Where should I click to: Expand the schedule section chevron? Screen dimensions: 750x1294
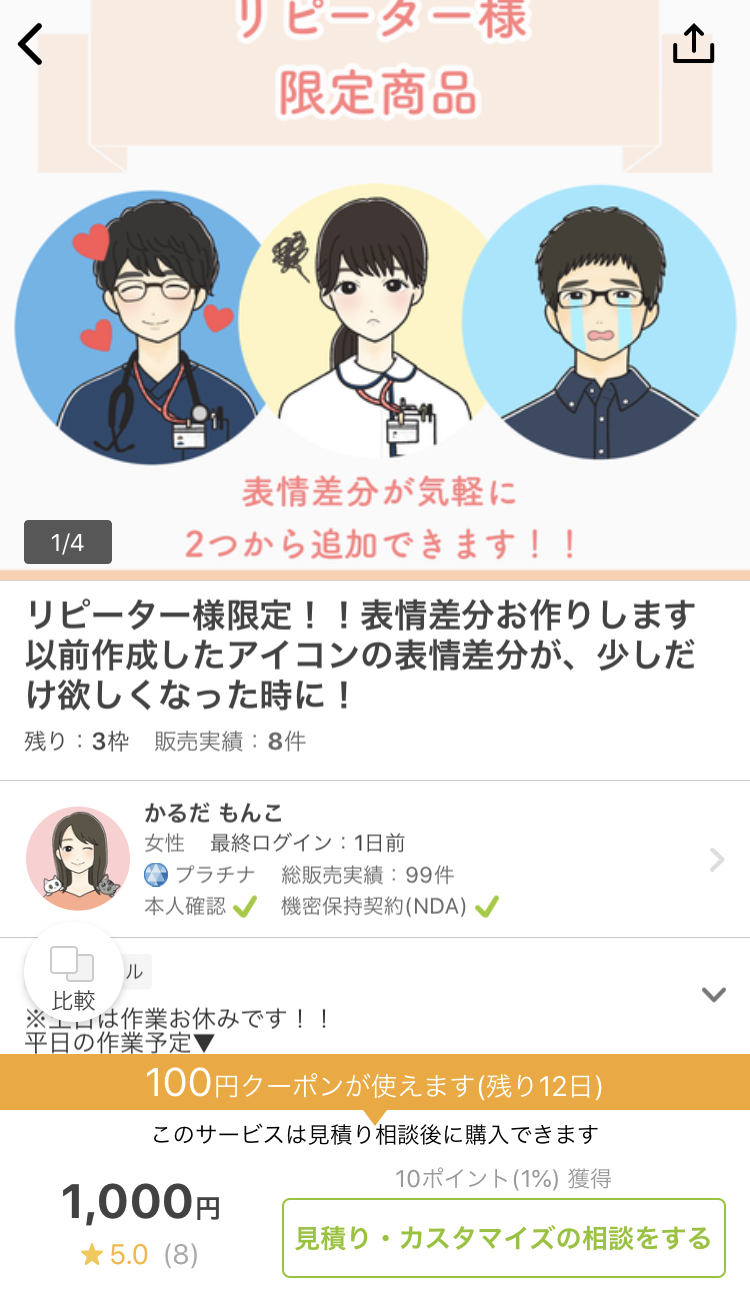pos(713,994)
